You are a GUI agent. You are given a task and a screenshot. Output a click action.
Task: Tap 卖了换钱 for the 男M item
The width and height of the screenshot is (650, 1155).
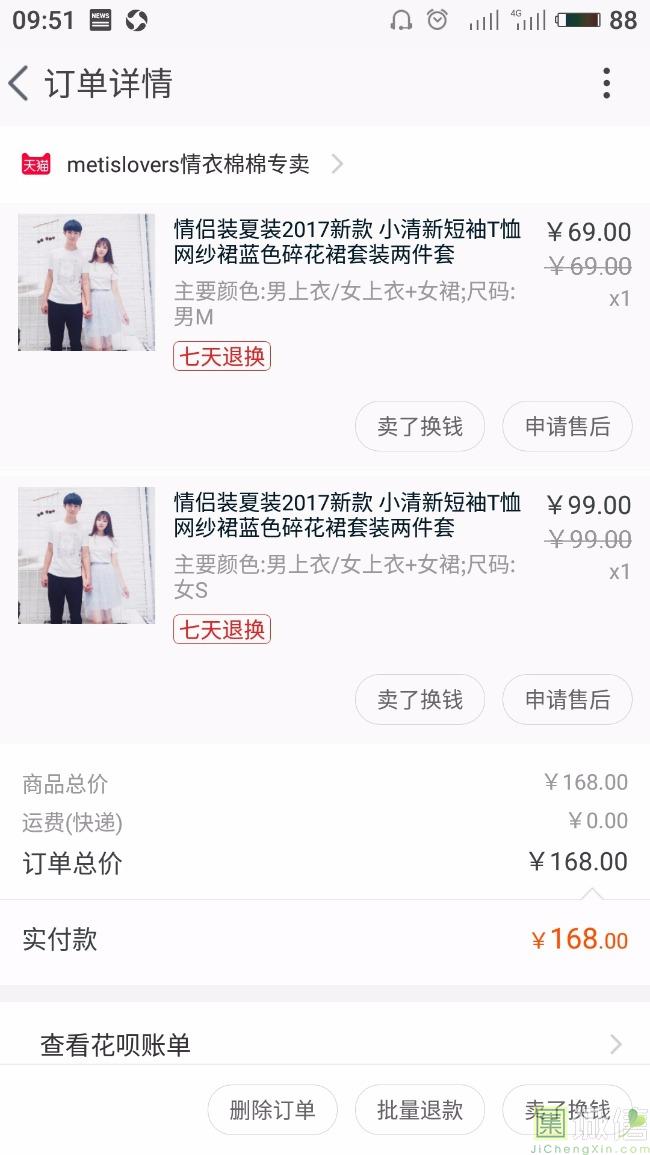pyautogui.click(x=420, y=427)
